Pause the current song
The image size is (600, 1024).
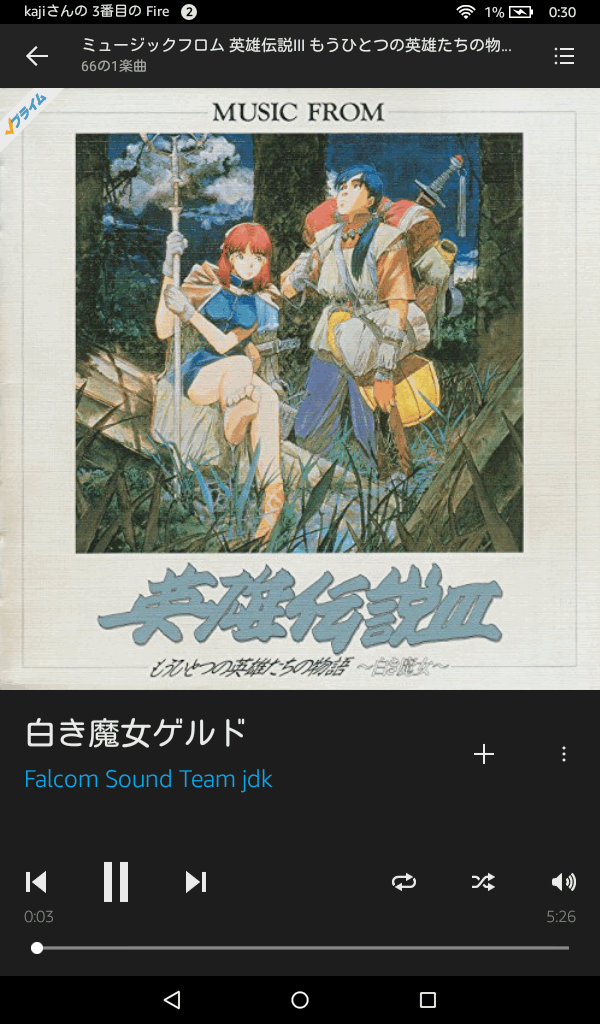(x=116, y=881)
